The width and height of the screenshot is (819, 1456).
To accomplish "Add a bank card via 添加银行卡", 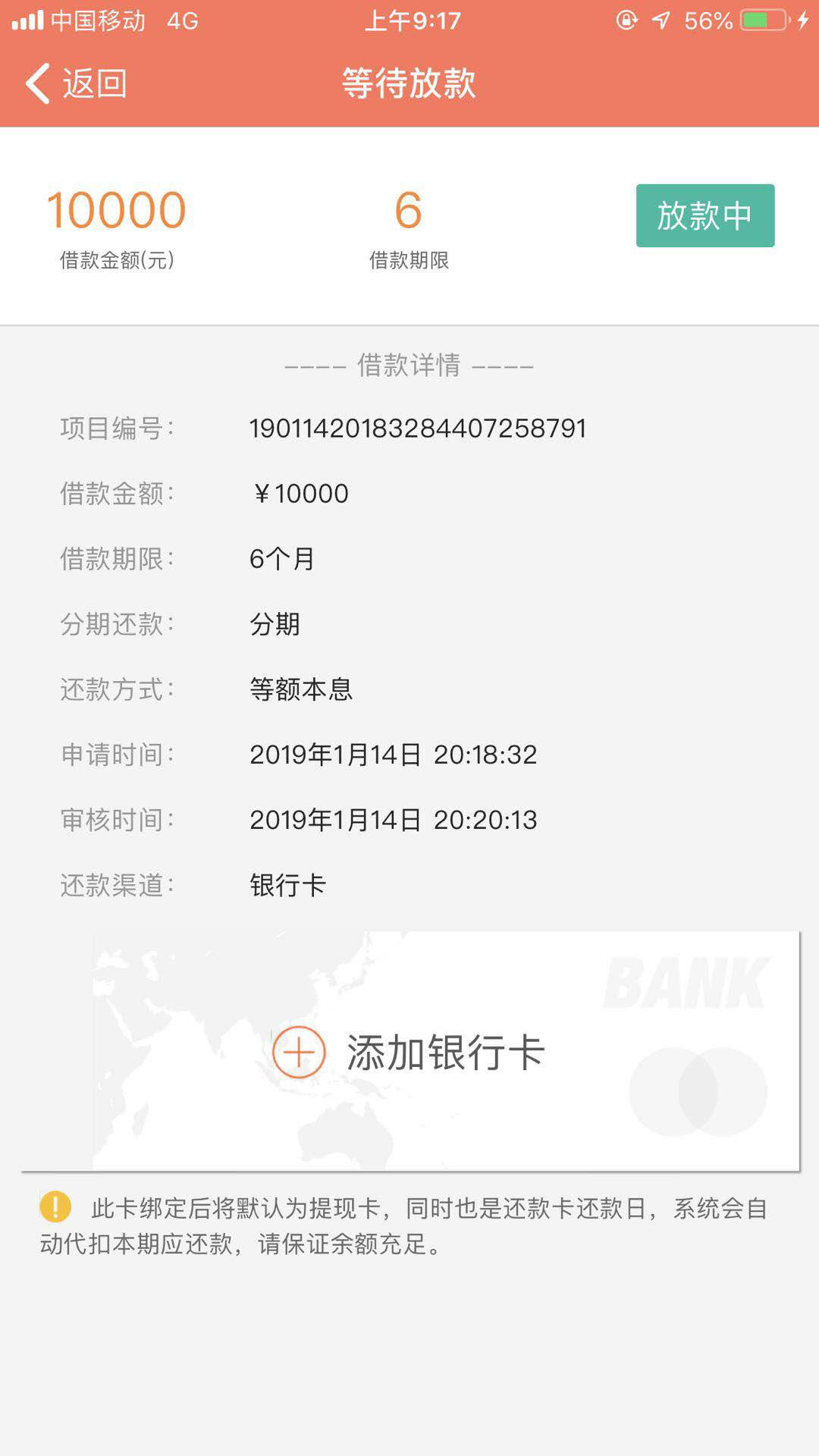I will tap(409, 1052).
